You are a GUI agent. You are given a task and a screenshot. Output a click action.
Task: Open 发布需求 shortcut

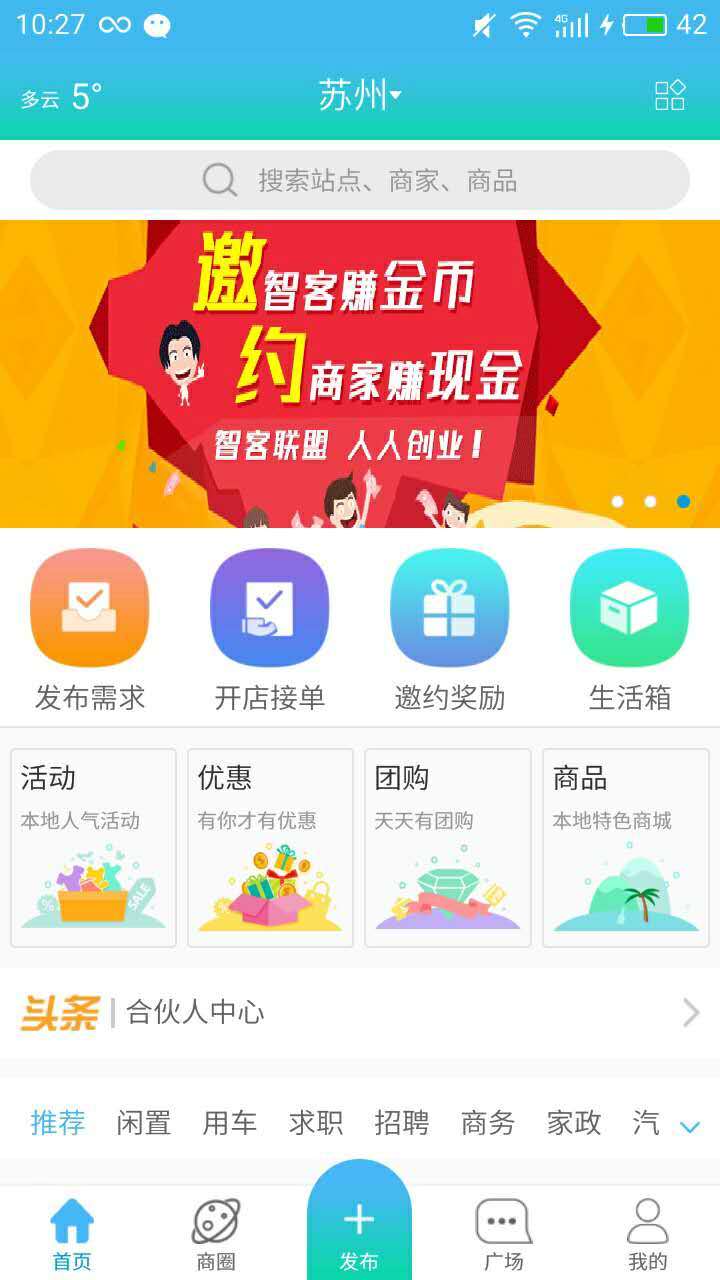(x=90, y=630)
